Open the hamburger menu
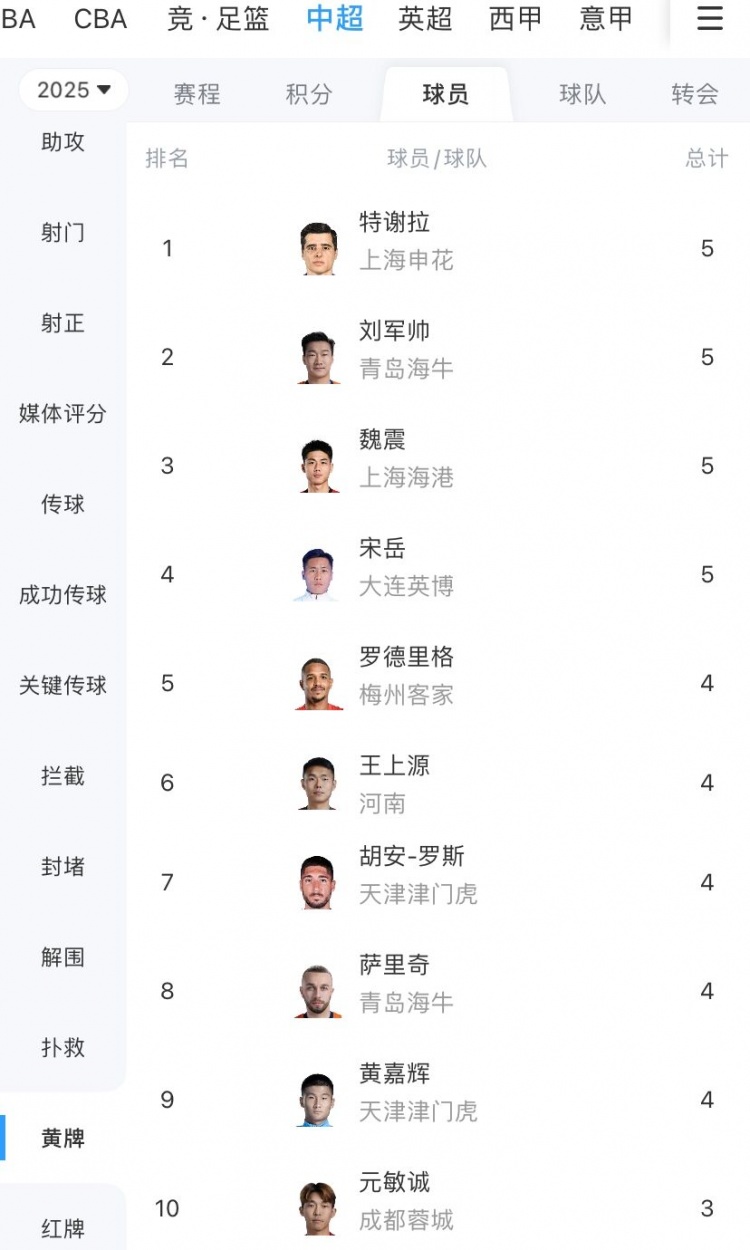This screenshot has width=750, height=1250. [x=709, y=19]
